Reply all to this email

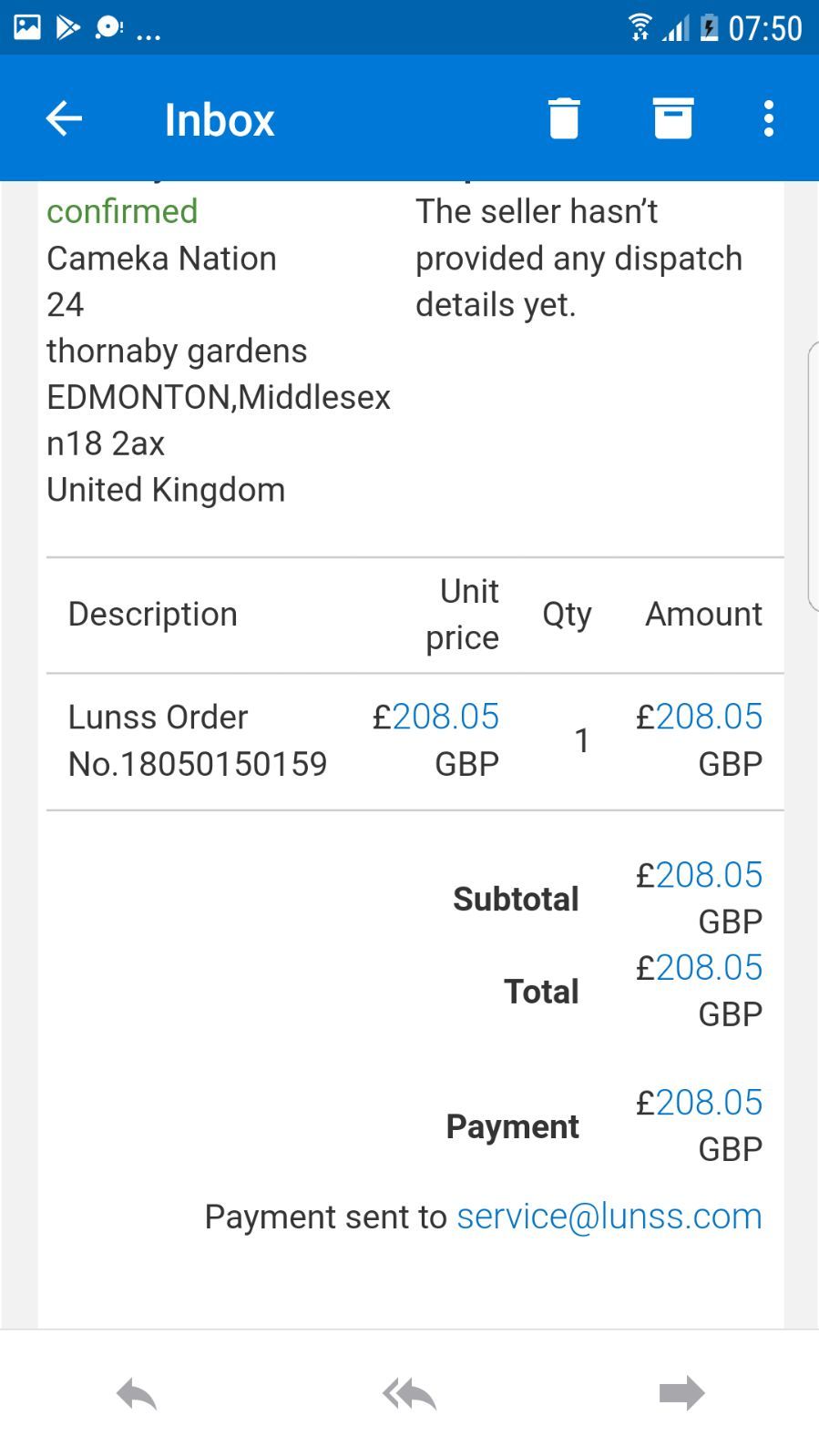coord(409,1393)
